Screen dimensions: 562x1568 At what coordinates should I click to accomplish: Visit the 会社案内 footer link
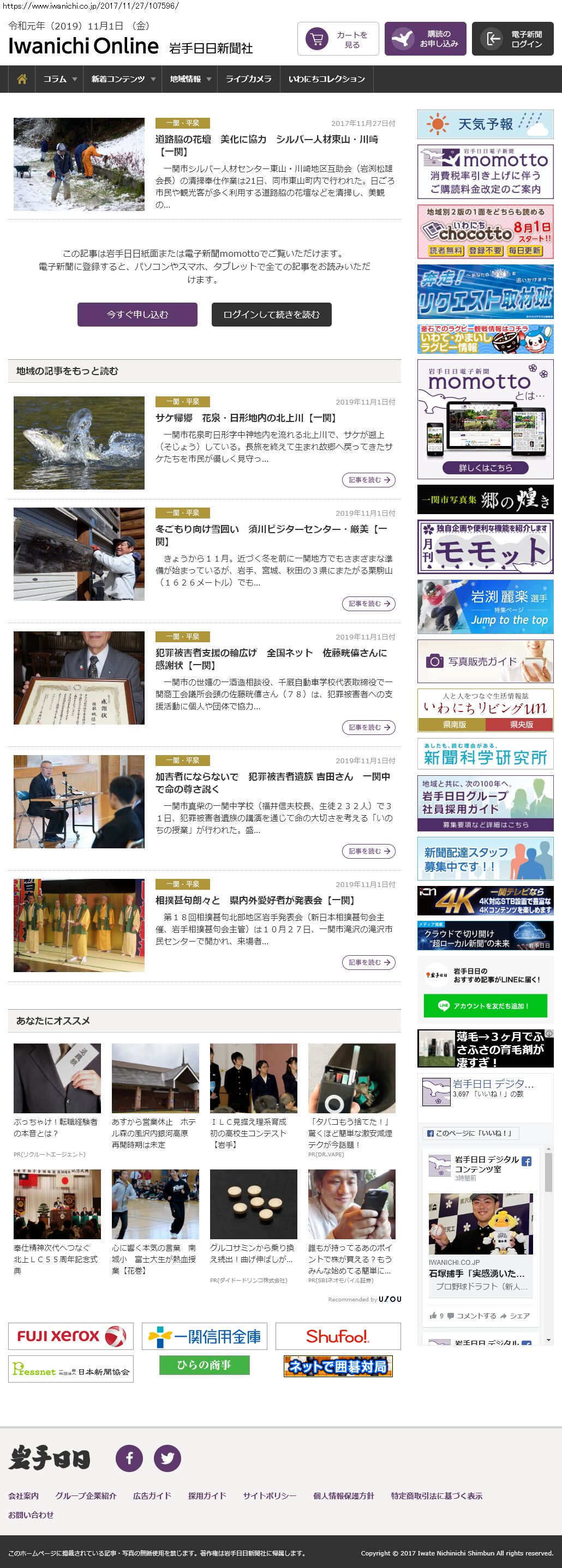point(23,1495)
